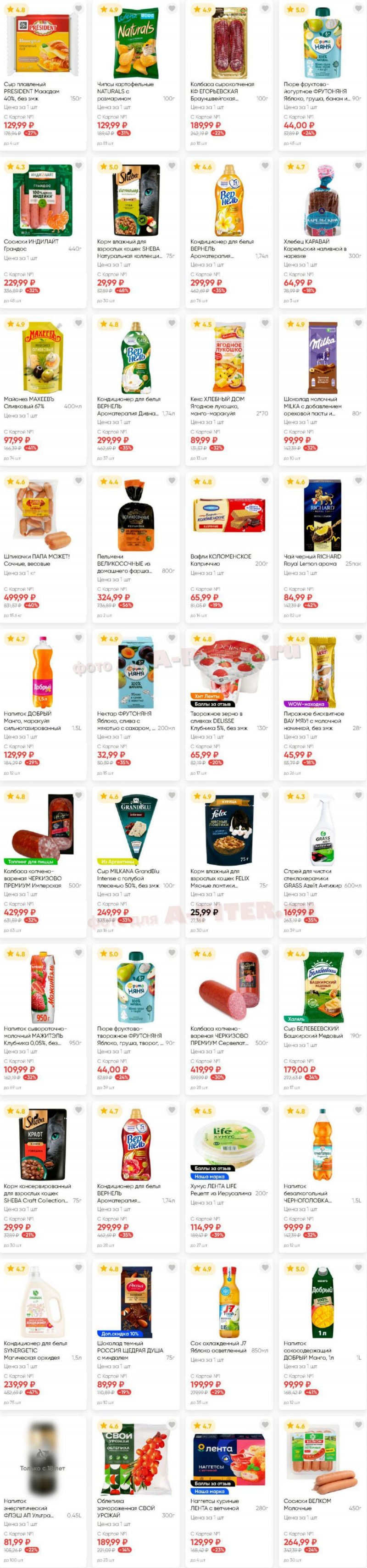Screen dimensions: 367x1568
Task: Open the MILKA milk chocolate product card
Action: [x=323, y=357]
